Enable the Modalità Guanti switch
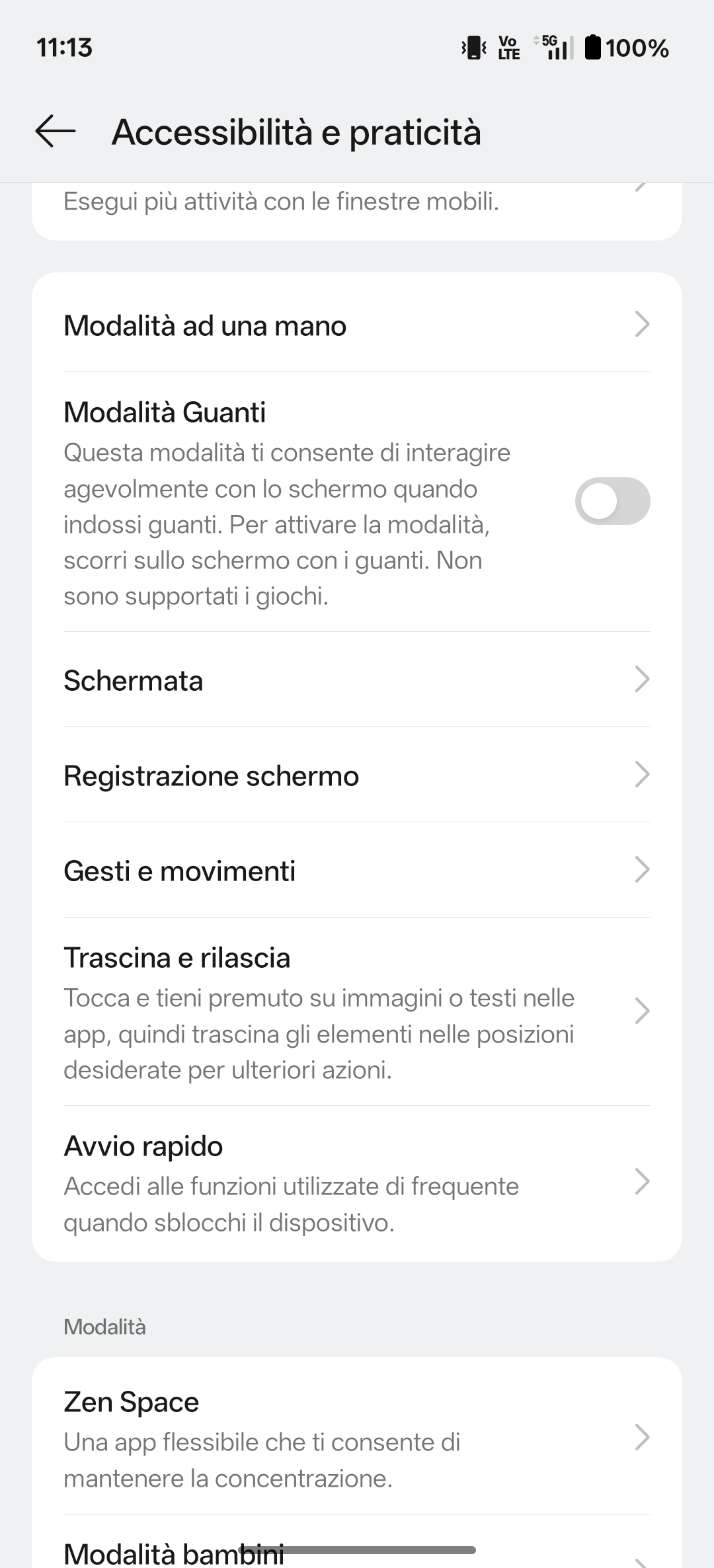 612,501
